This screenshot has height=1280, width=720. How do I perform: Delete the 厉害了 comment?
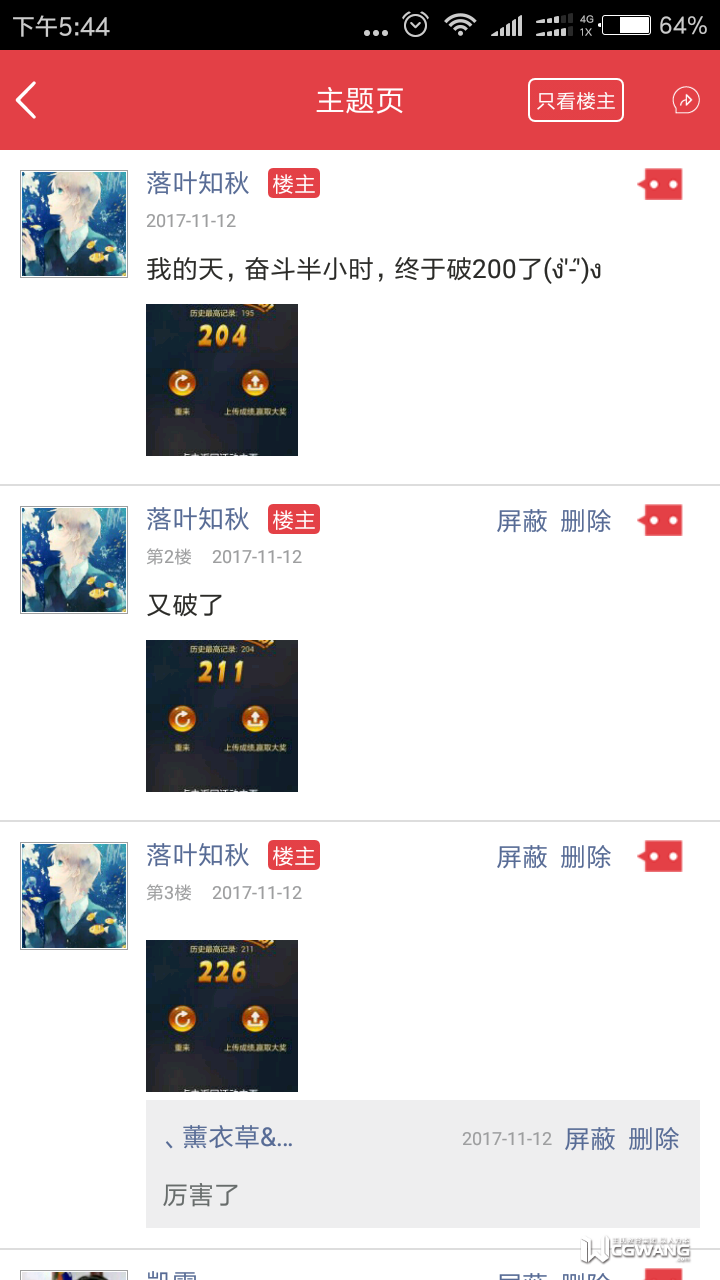(654, 1139)
